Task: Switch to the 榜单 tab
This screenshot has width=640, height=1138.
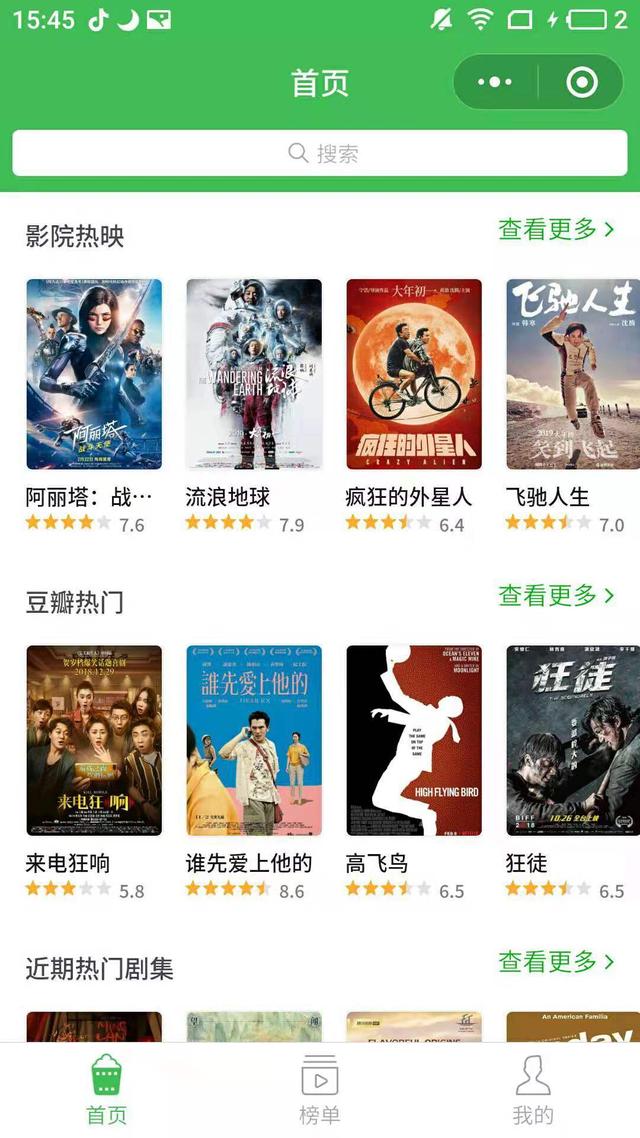Action: 320,1090
